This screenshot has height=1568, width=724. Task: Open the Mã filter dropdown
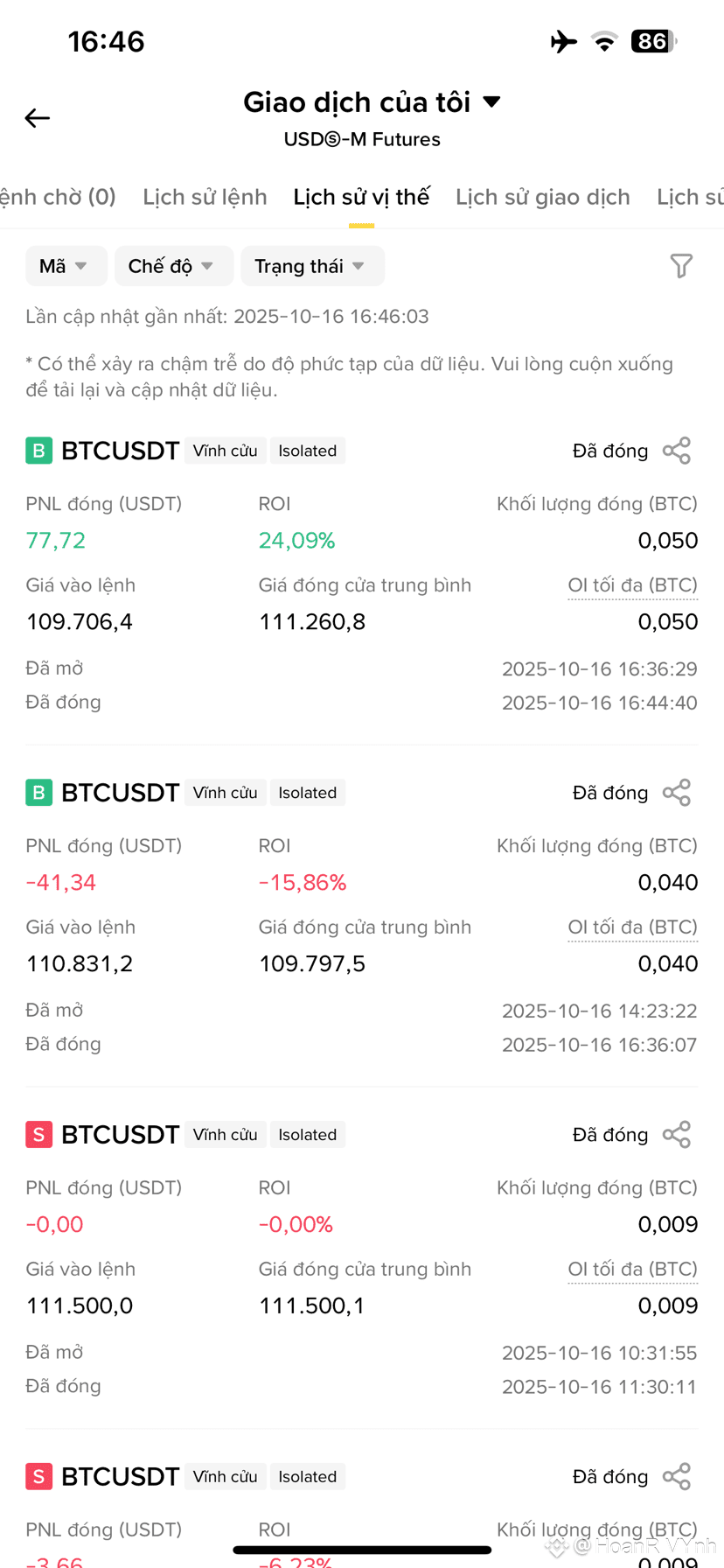[x=66, y=266]
